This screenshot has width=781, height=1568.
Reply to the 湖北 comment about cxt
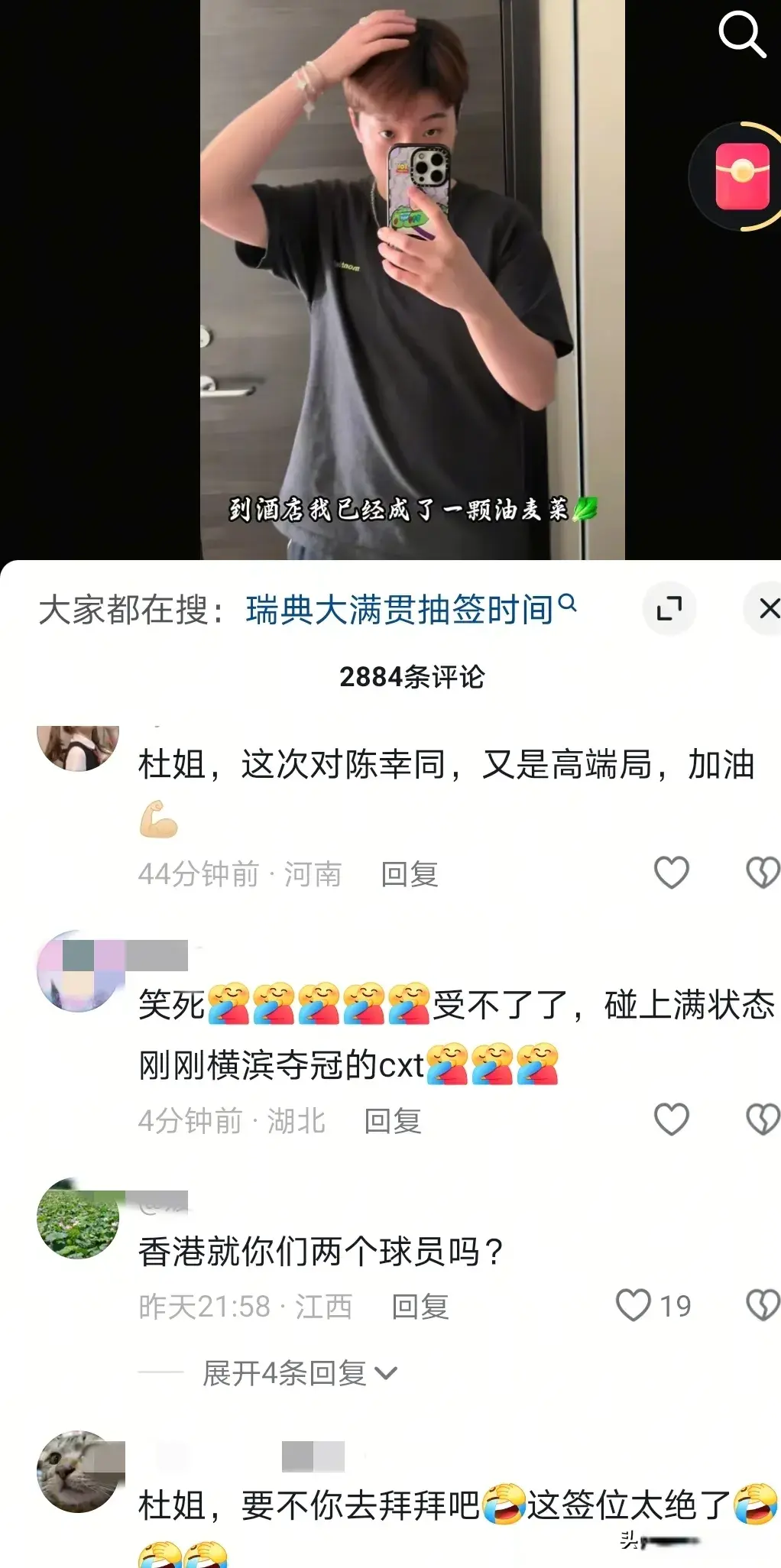pos(393,1121)
